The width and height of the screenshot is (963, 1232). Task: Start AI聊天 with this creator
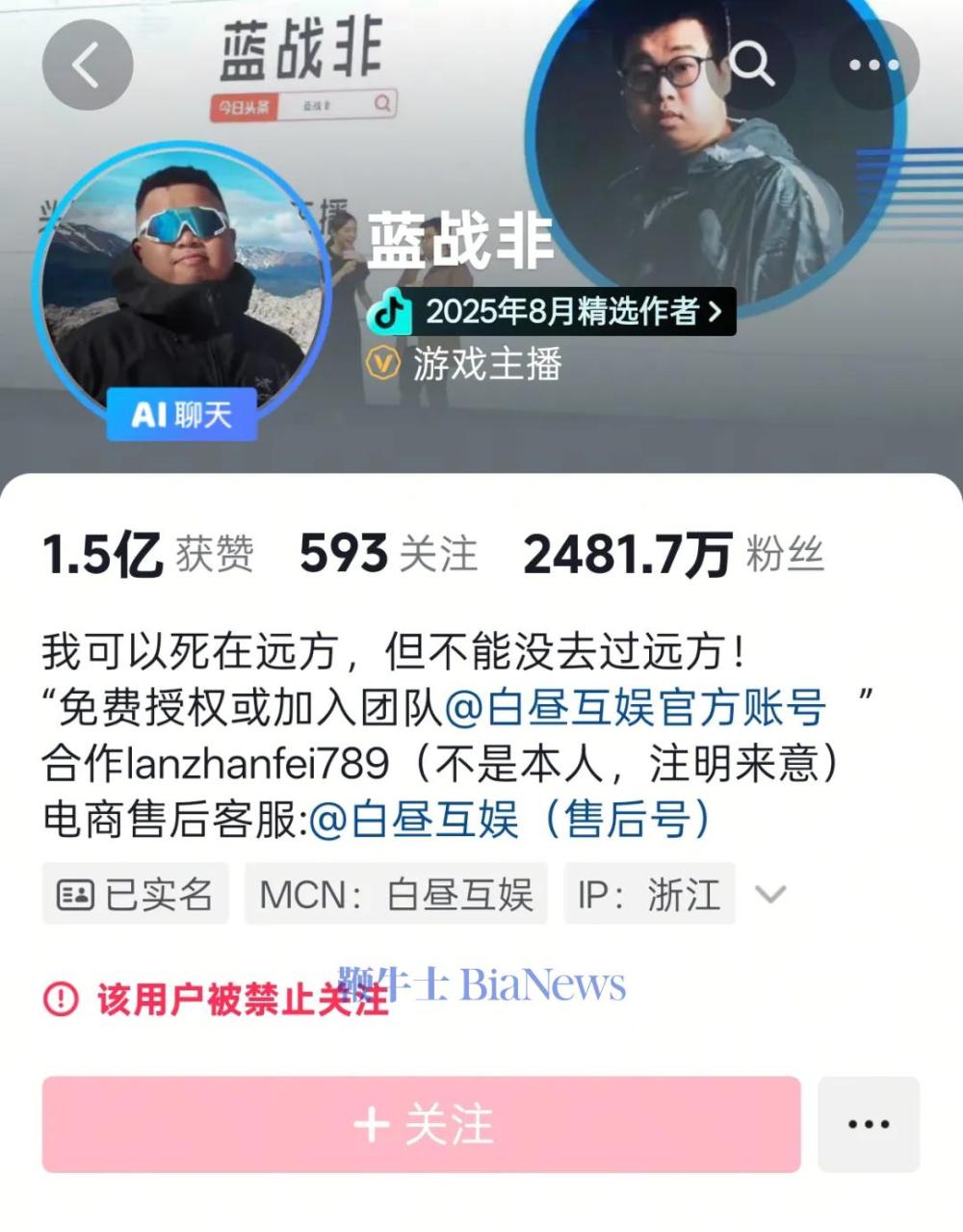click(x=182, y=415)
